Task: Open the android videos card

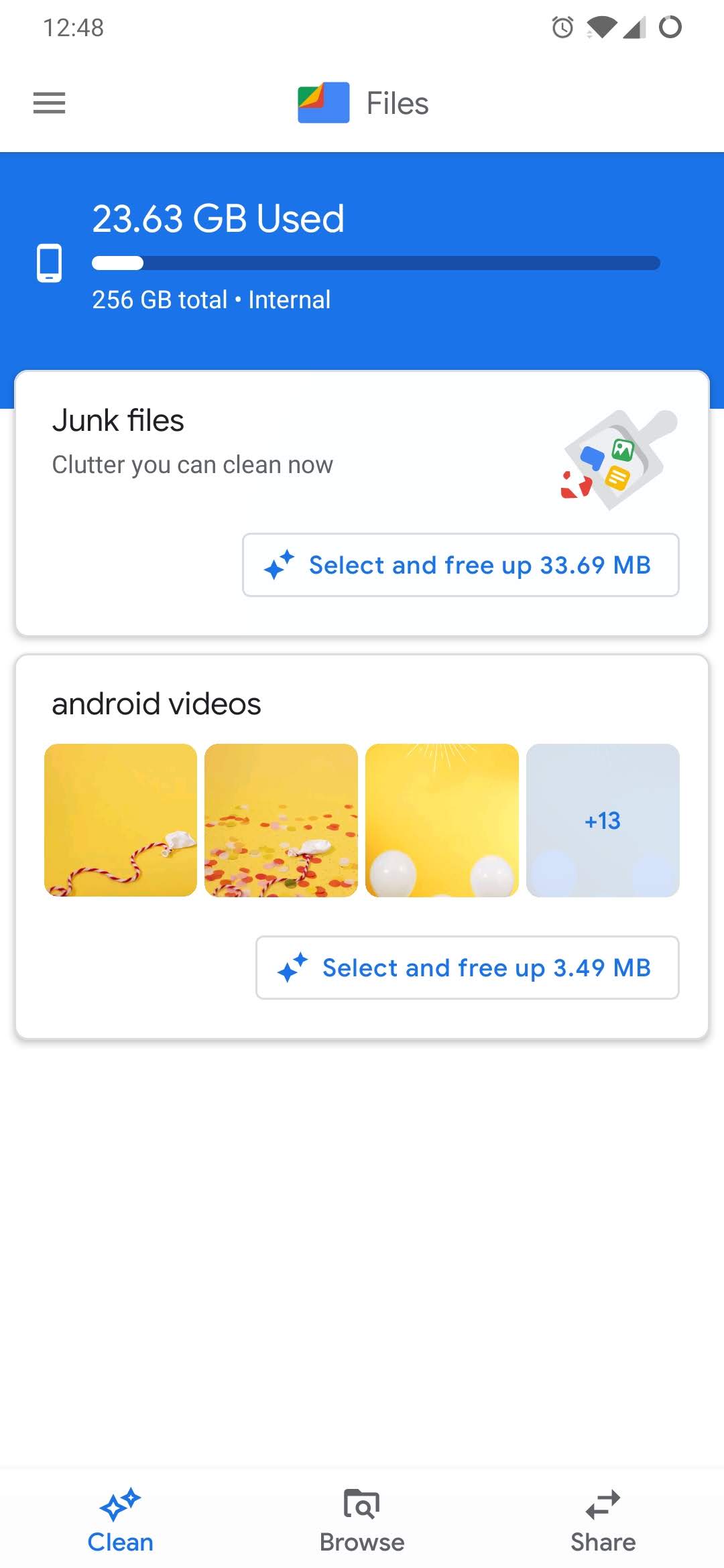Action: tap(156, 703)
